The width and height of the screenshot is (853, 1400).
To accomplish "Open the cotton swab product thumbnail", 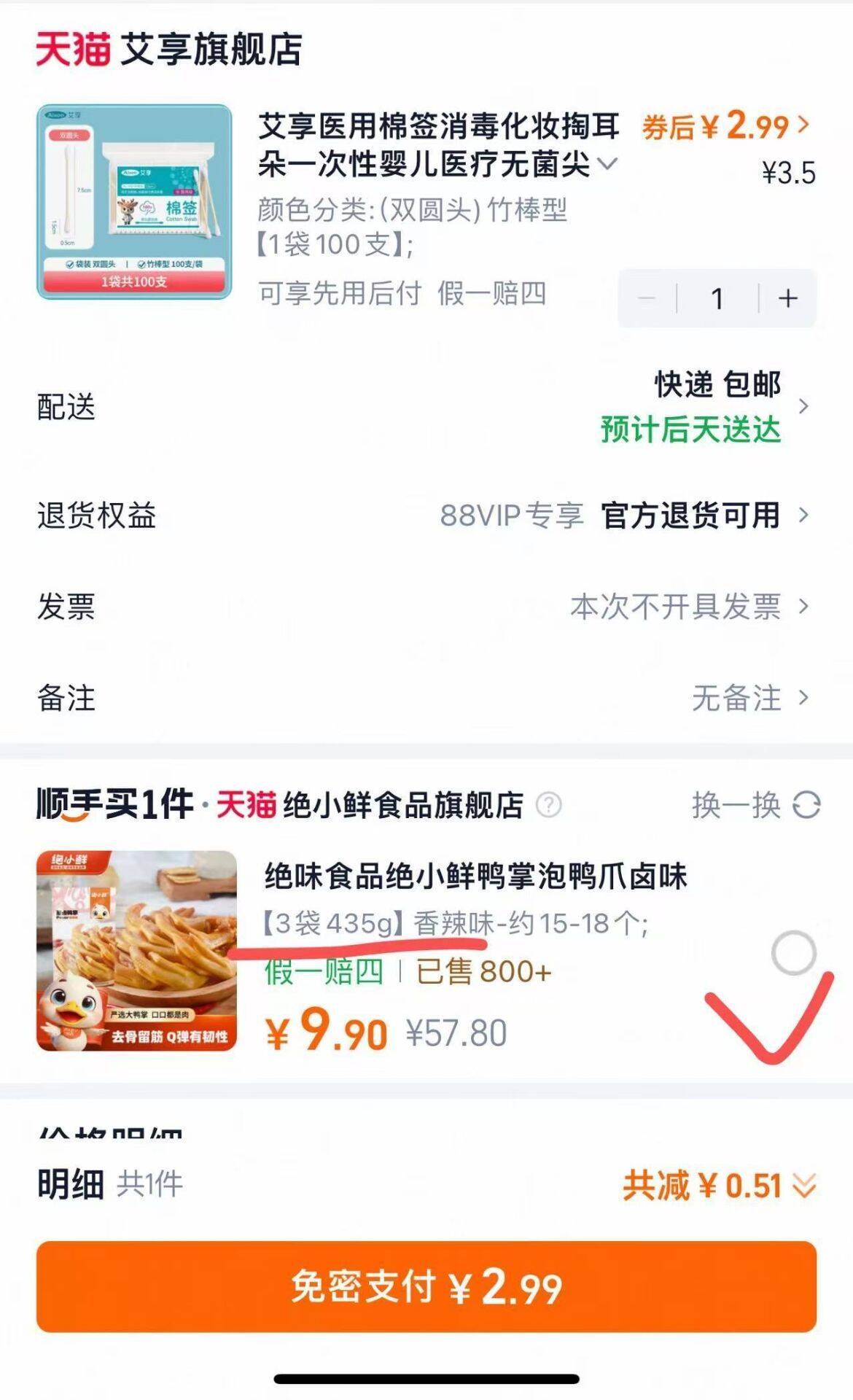I will click(x=134, y=202).
